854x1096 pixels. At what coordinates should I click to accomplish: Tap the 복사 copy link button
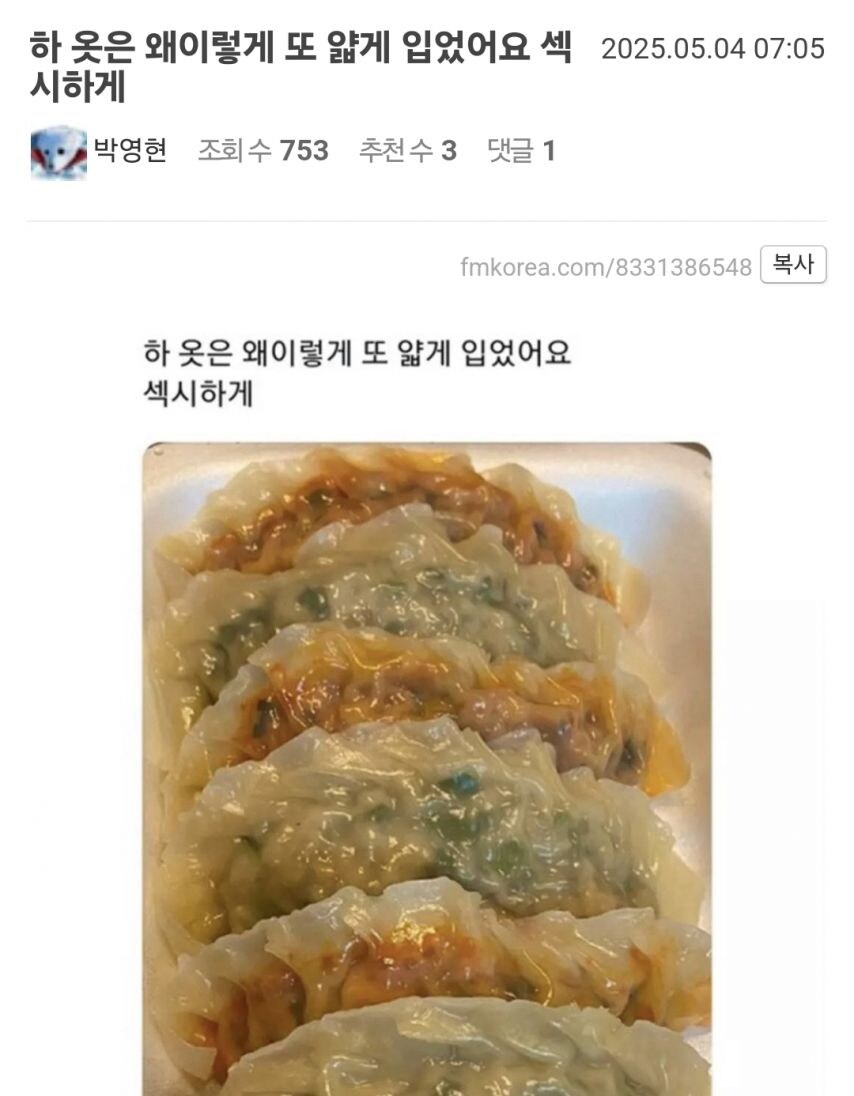[793, 266]
